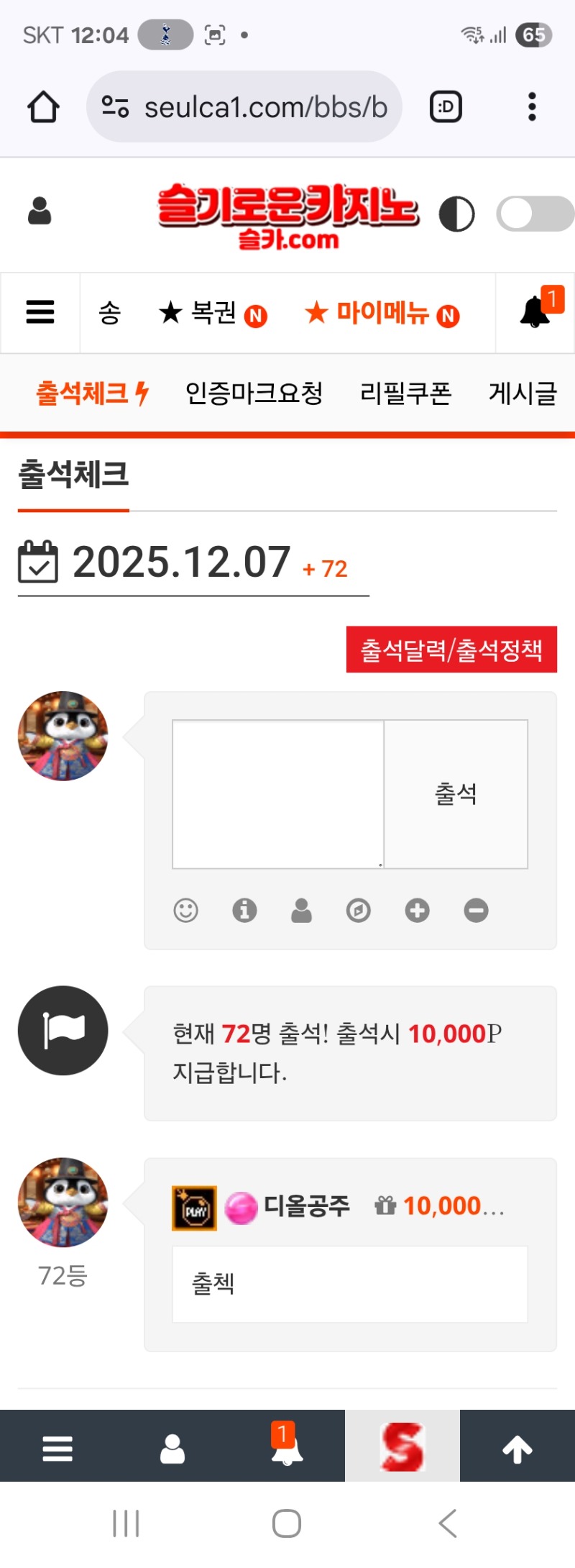
Task: Open the bottom navigation profile icon
Action: pyautogui.click(x=172, y=1446)
